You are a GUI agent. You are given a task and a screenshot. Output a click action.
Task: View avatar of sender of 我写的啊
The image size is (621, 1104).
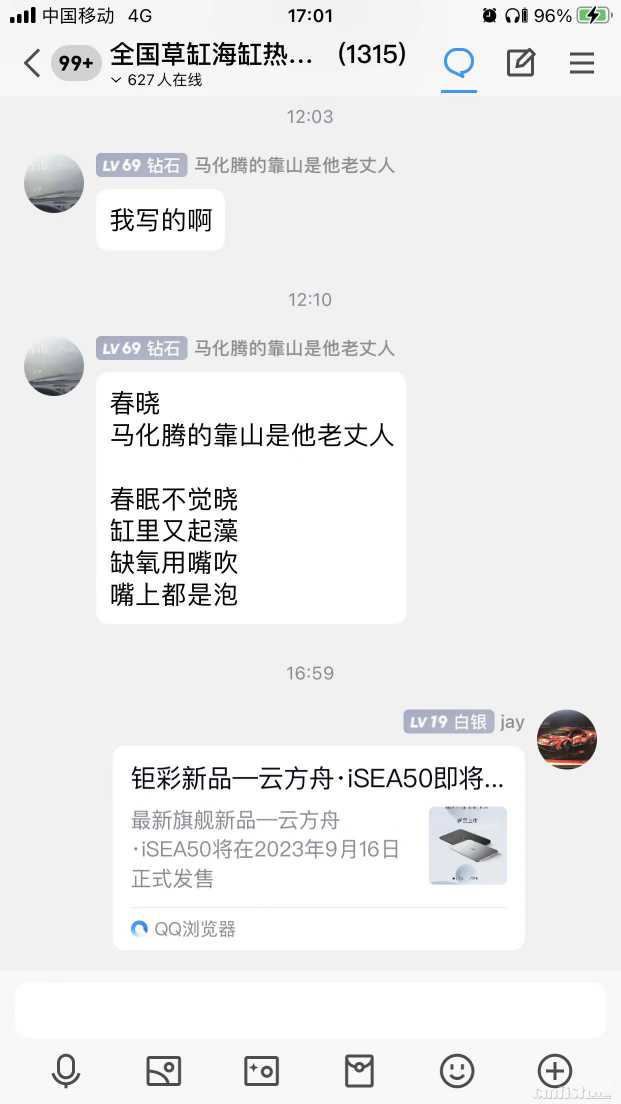[x=54, y=183]
